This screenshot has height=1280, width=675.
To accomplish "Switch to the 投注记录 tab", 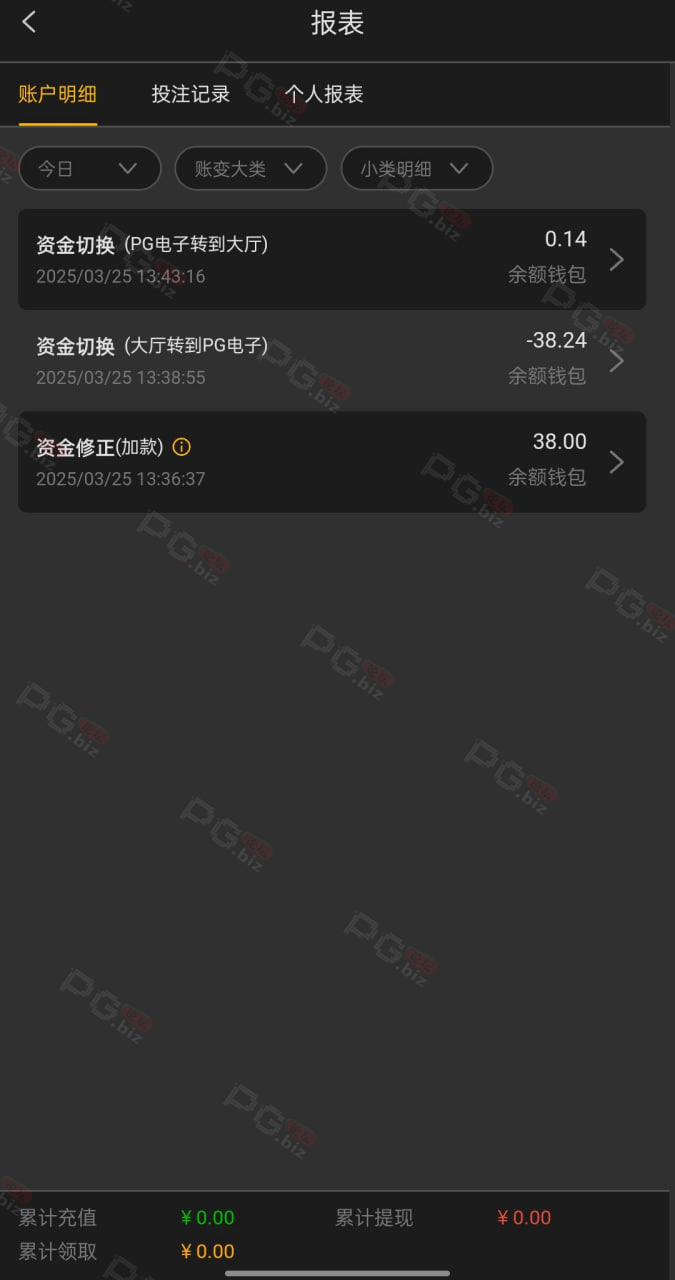I will coord(191,94).
